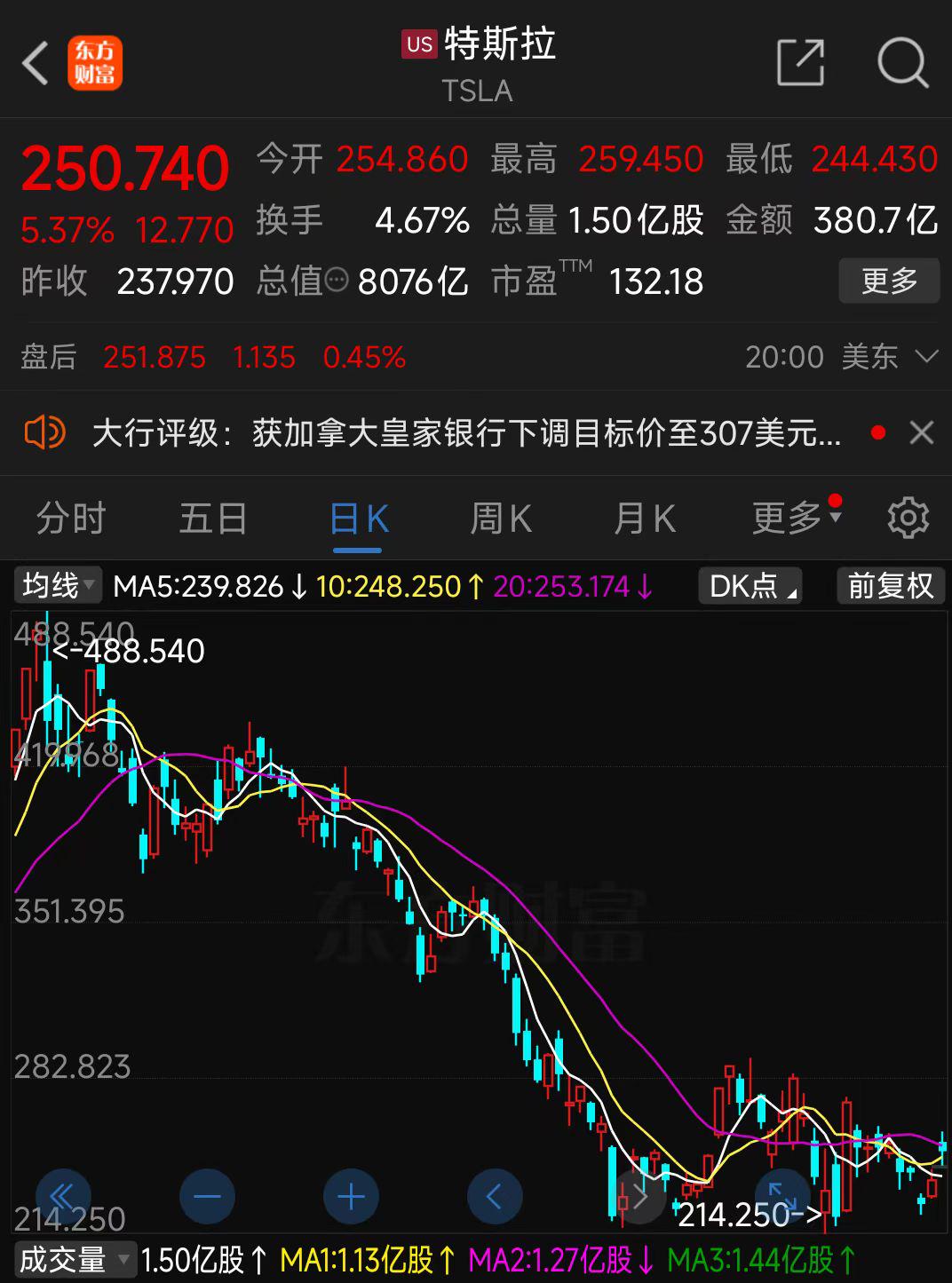952x1283 pixels.
Task: Go back to the previous screen
Action: (x=36, y=63)
